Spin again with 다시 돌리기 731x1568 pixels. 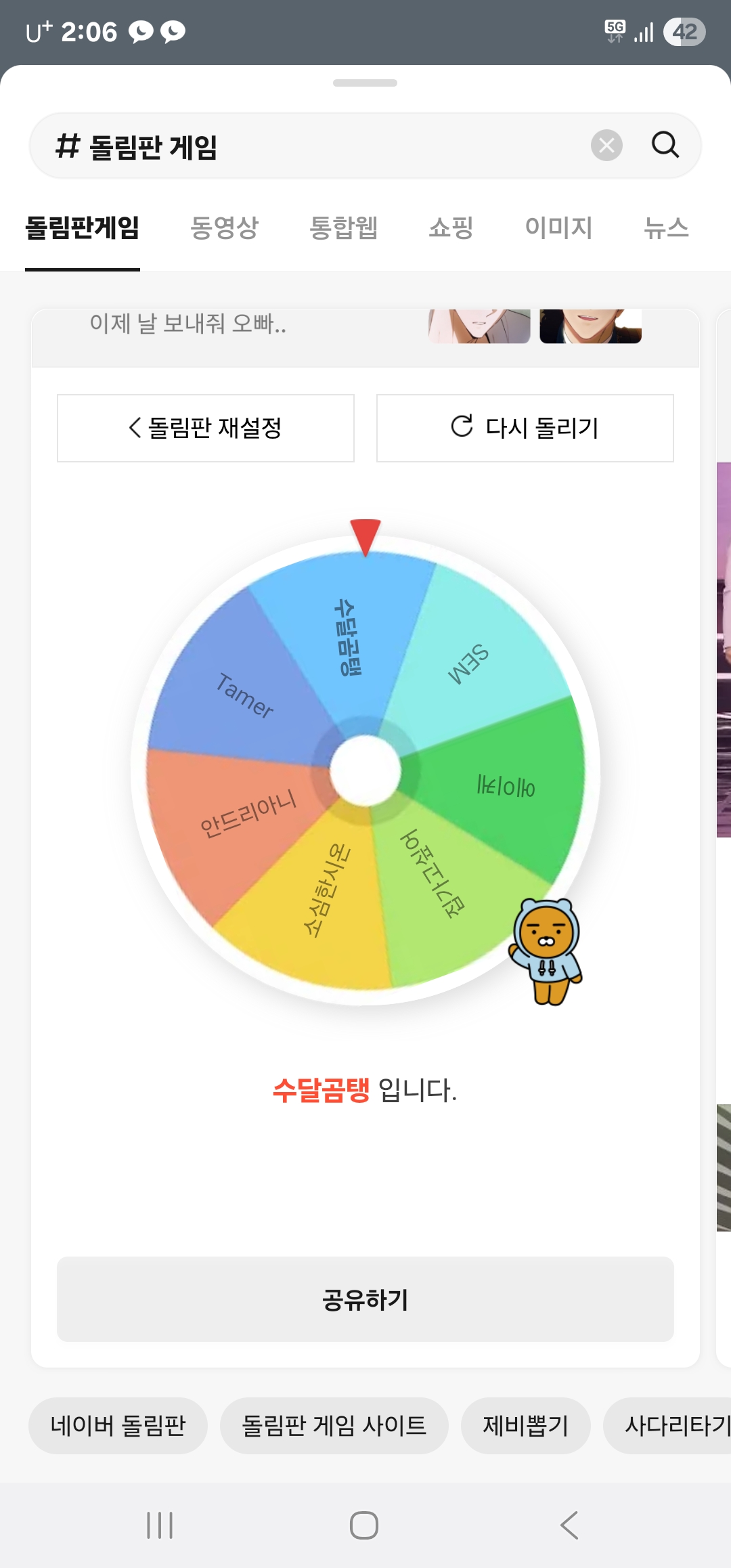[525, 428]
